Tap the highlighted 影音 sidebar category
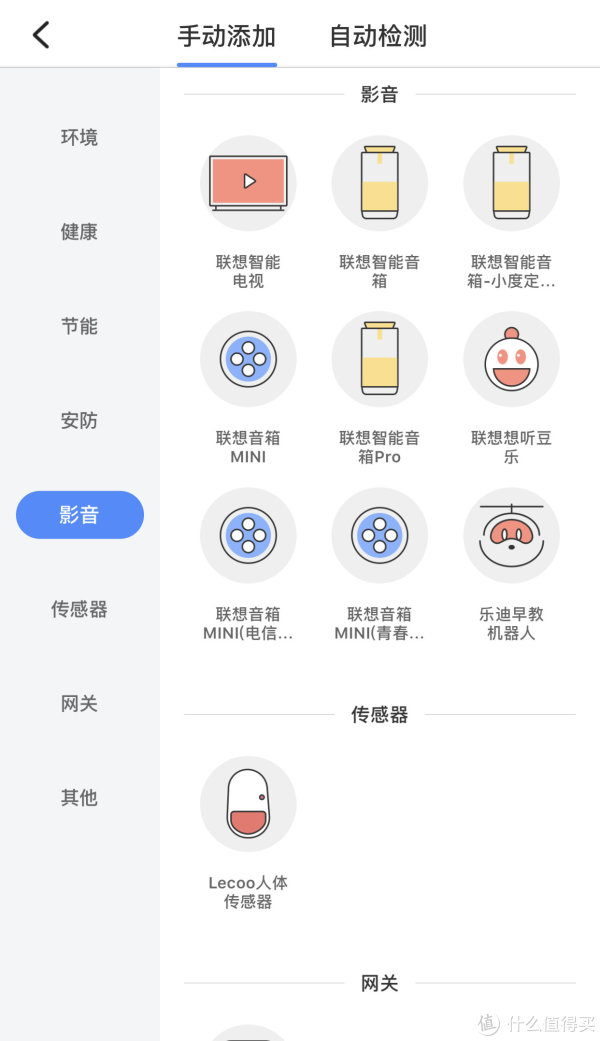 tap(80, 515)
